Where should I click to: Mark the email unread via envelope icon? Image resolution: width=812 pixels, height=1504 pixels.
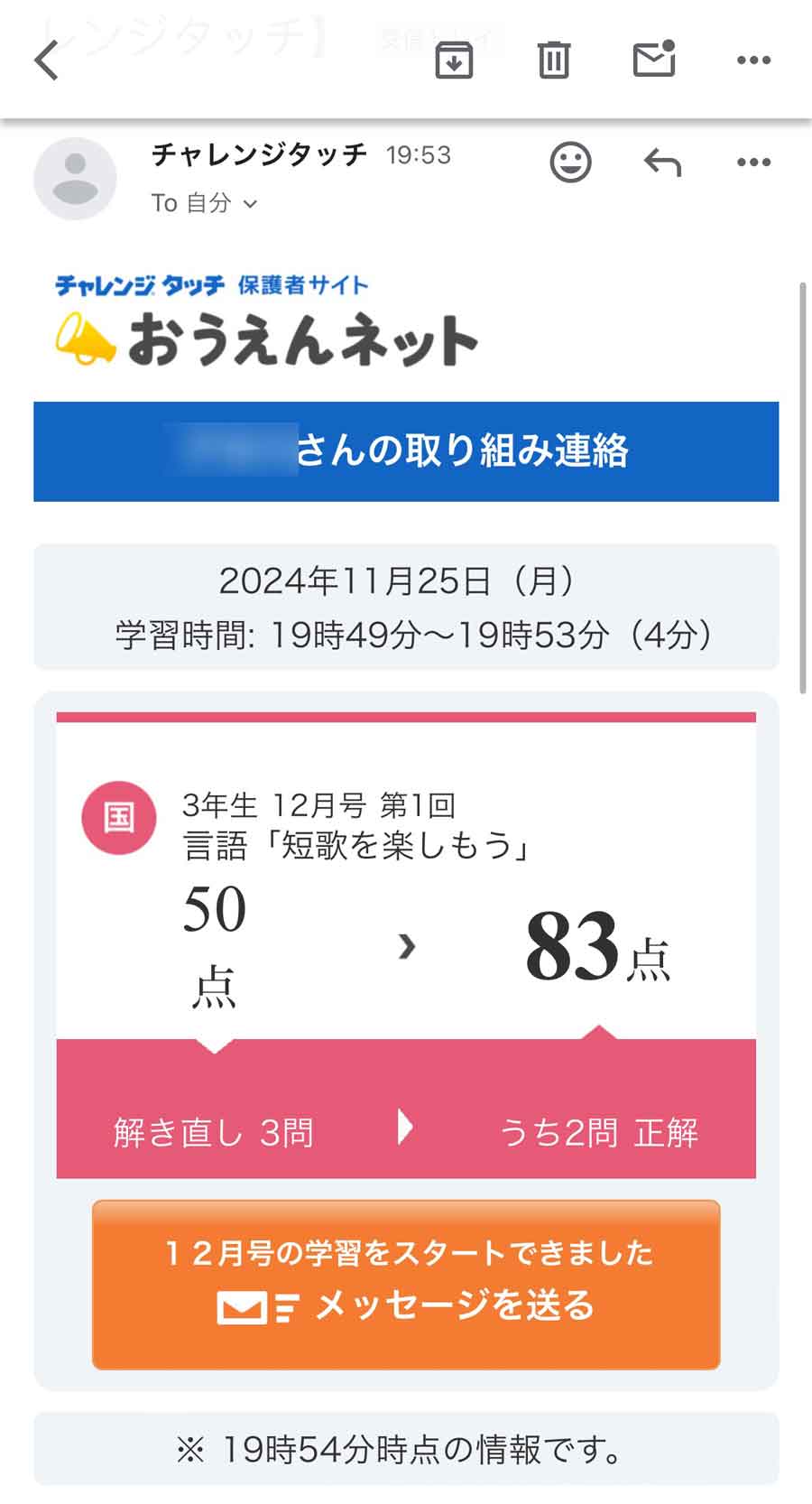coord(655,60)
